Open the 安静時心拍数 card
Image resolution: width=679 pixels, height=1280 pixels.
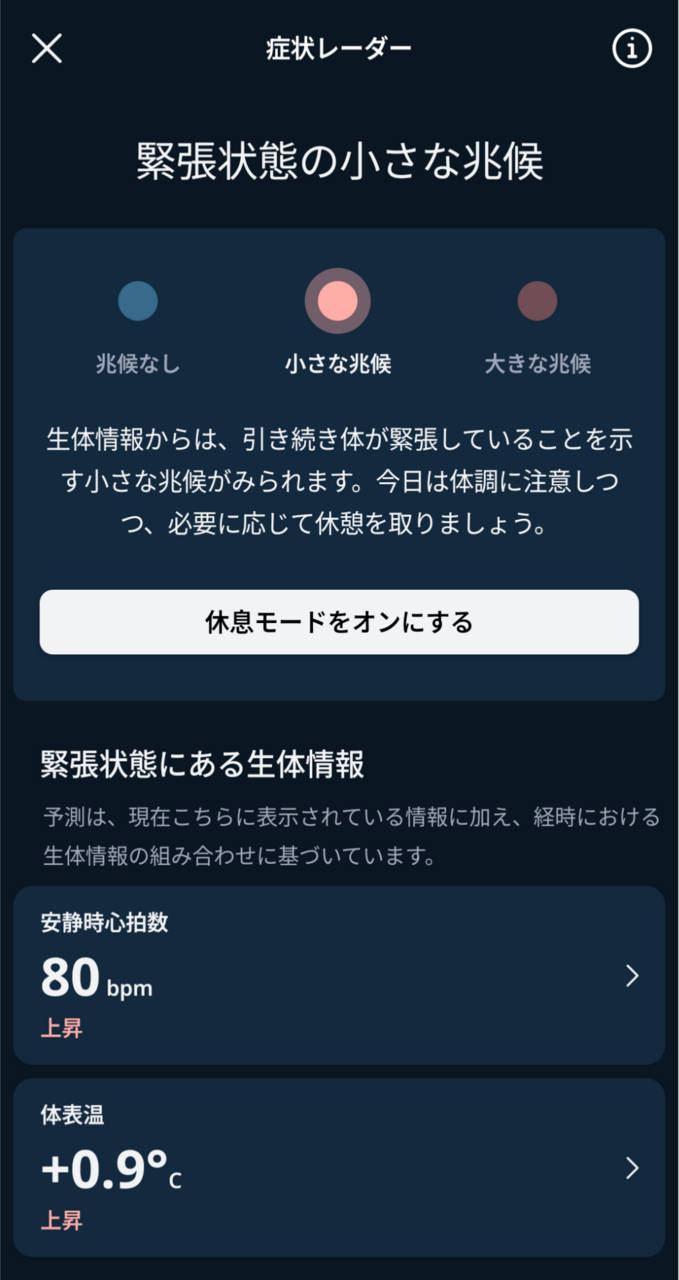tap(339, 975)
